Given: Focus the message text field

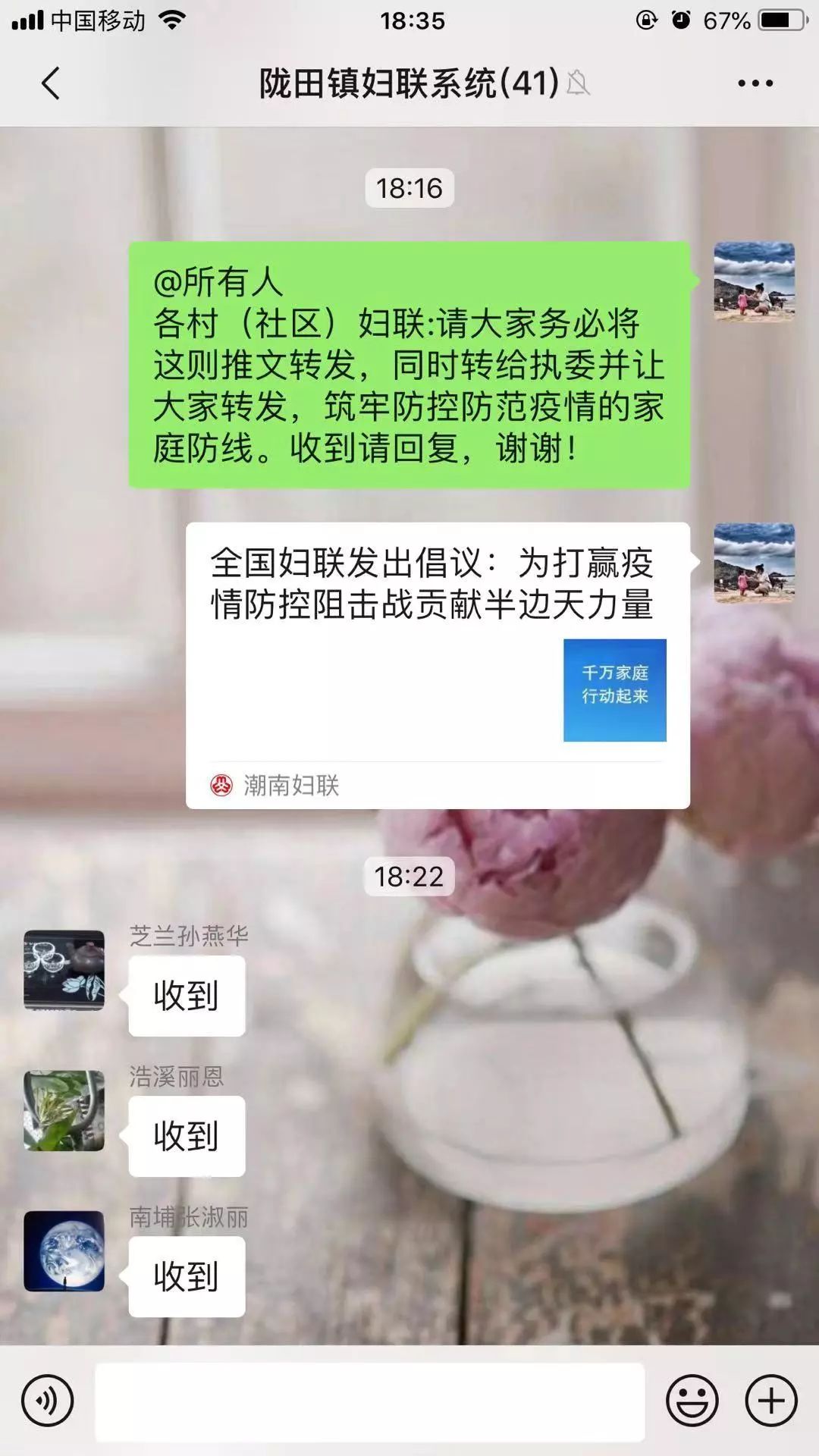Looking at the screenshot, I should pyautogui.click(x=369, y=1401).
